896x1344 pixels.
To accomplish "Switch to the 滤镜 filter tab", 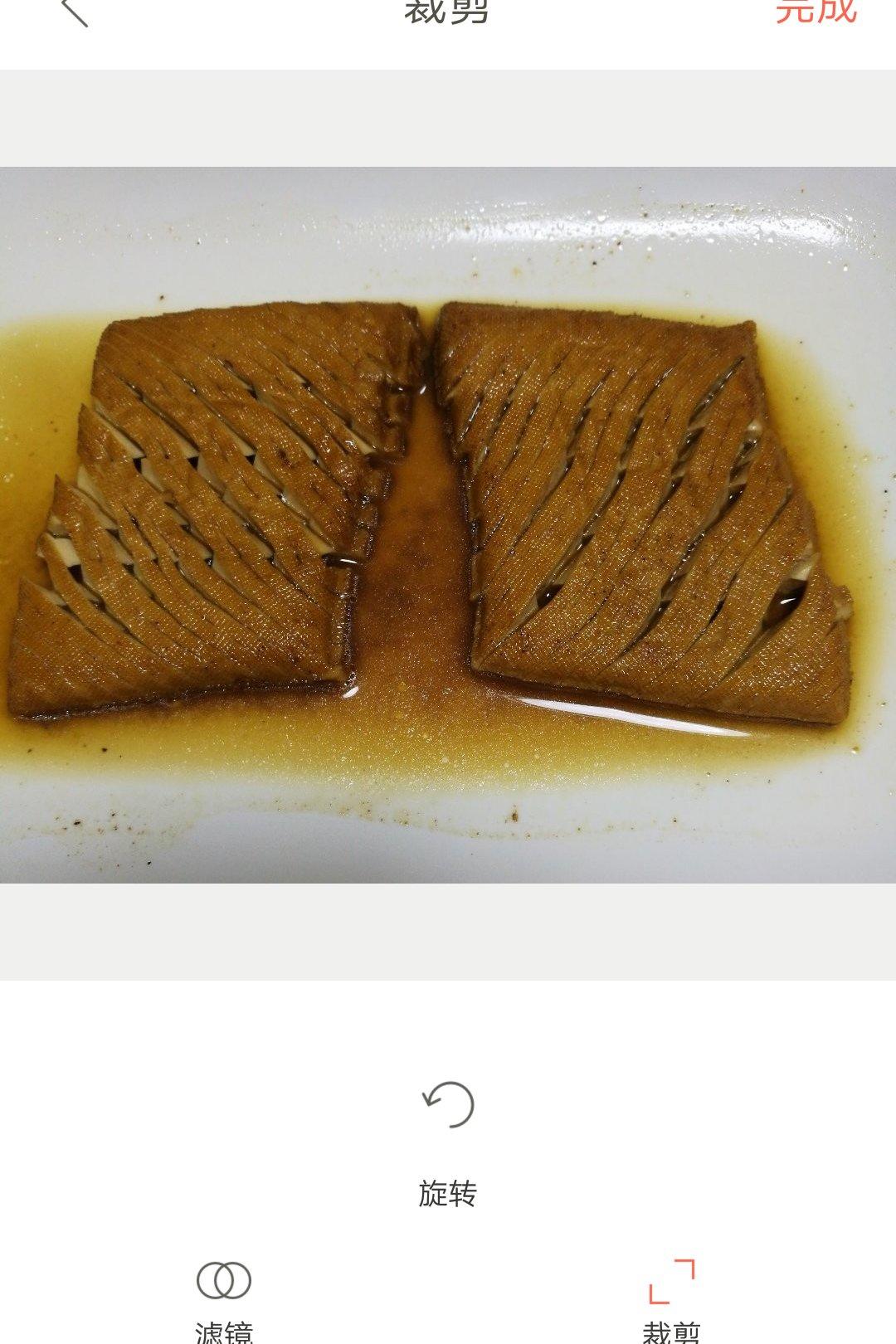I will (x=224, y=1298).
